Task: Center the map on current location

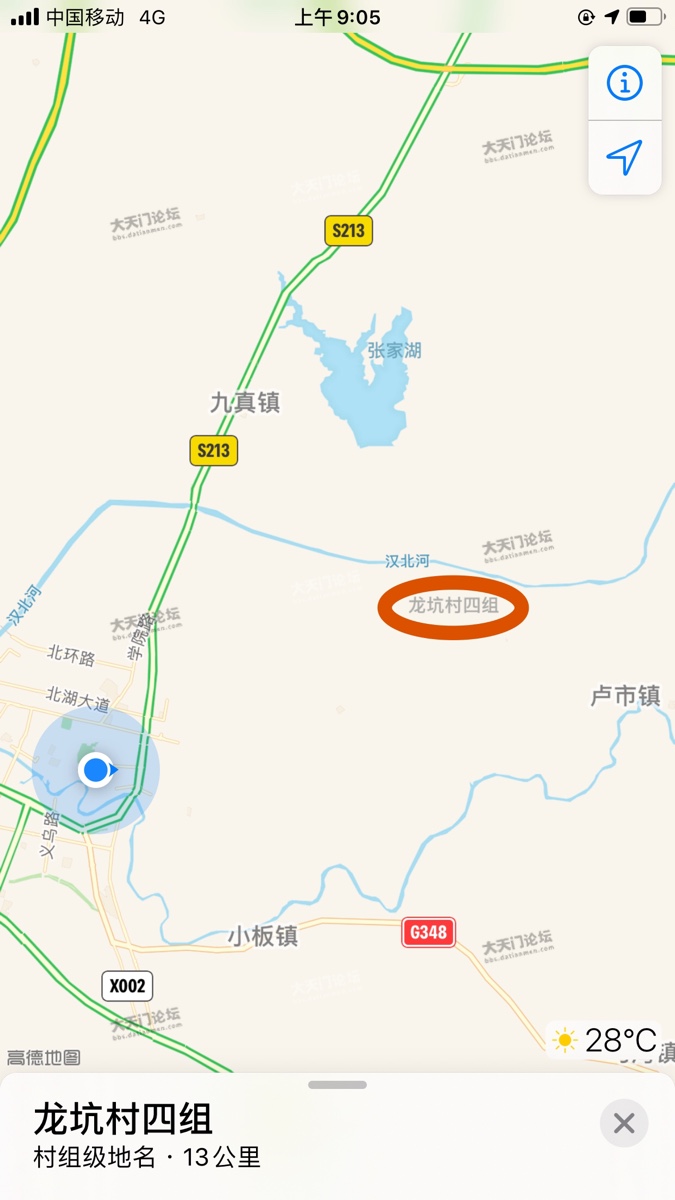Action: click(x=625, y=157)
